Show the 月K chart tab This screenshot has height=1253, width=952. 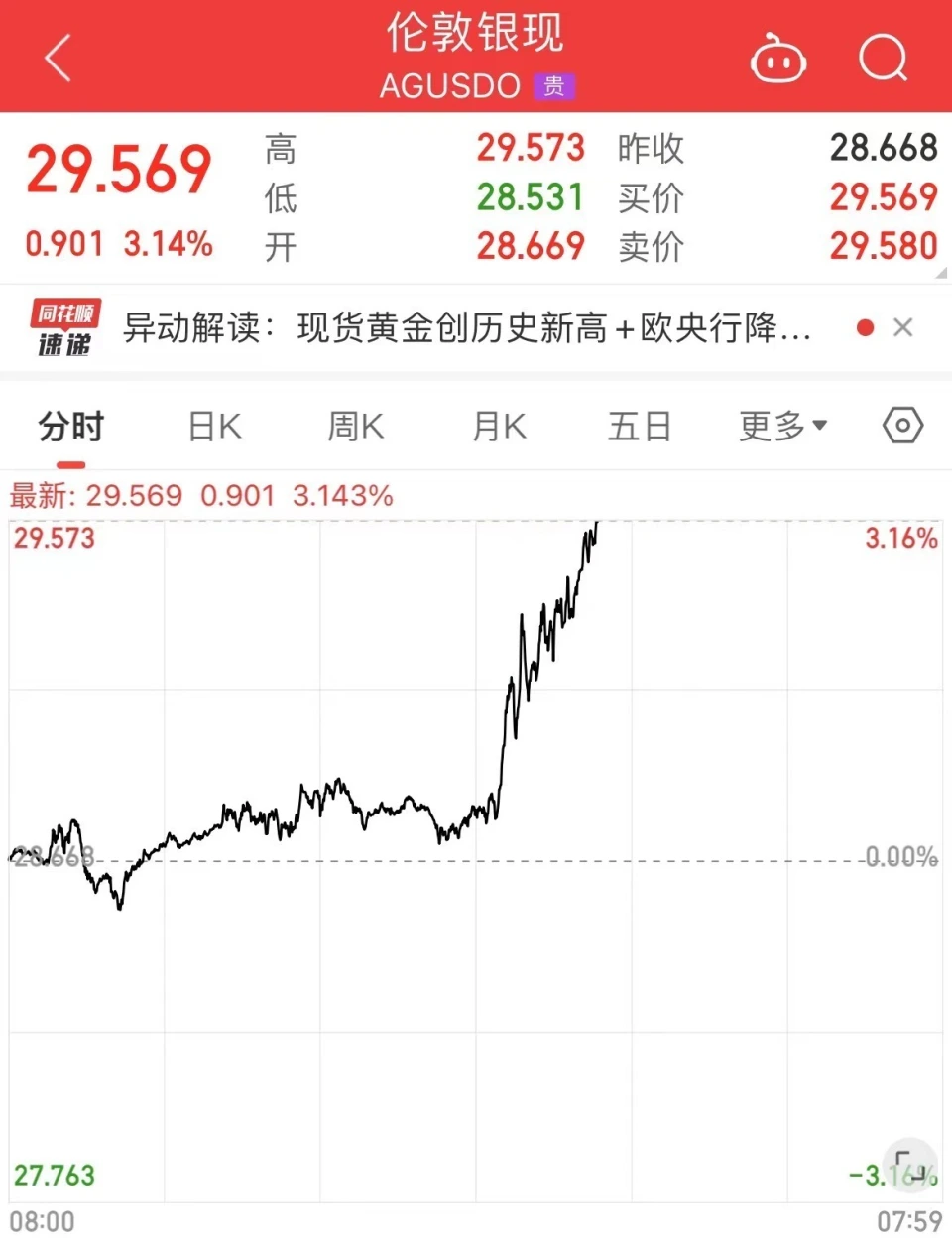499,427
